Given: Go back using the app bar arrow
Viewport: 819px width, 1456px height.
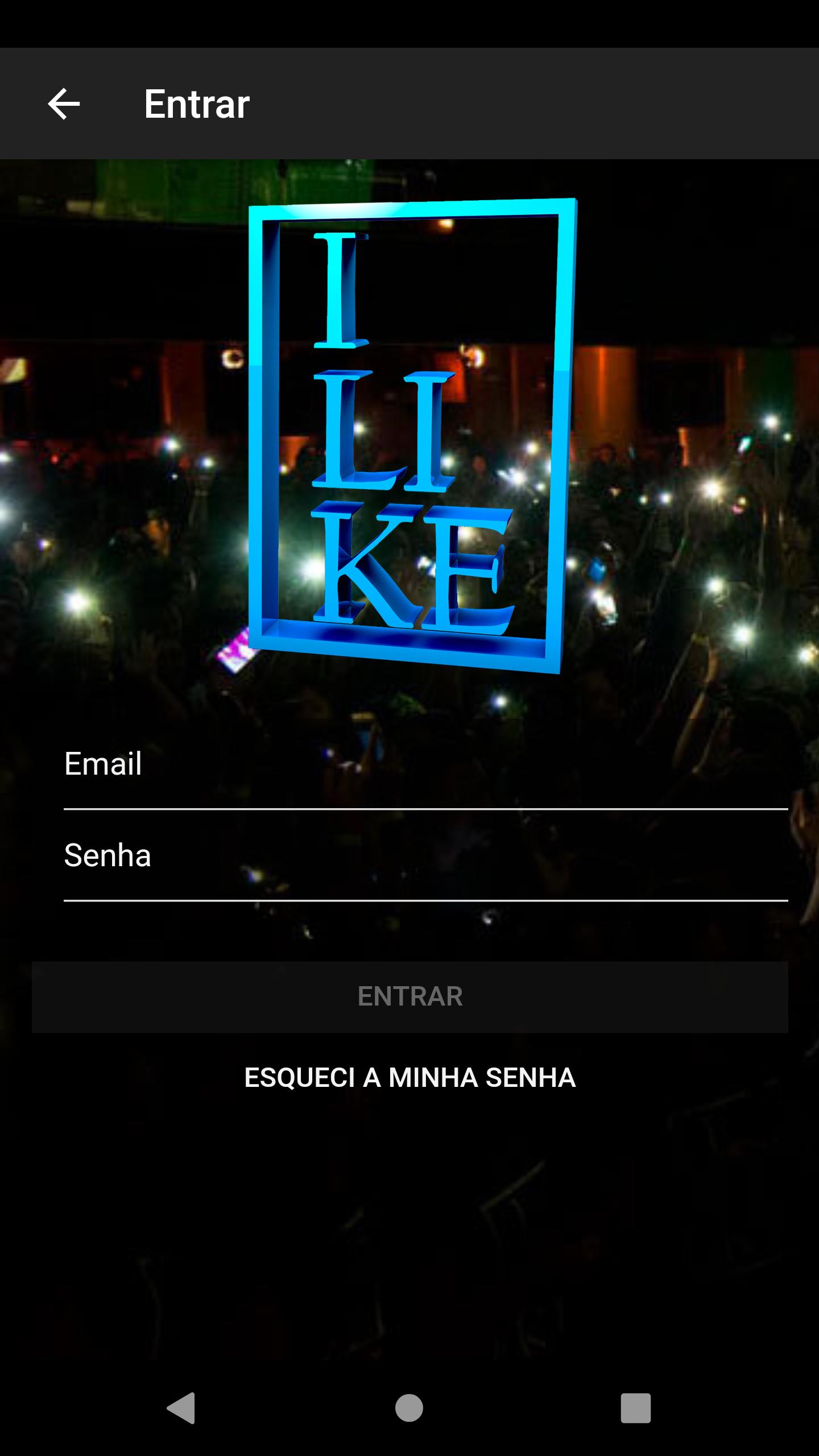Looking at the screenshot, I should tap(64, 104).
